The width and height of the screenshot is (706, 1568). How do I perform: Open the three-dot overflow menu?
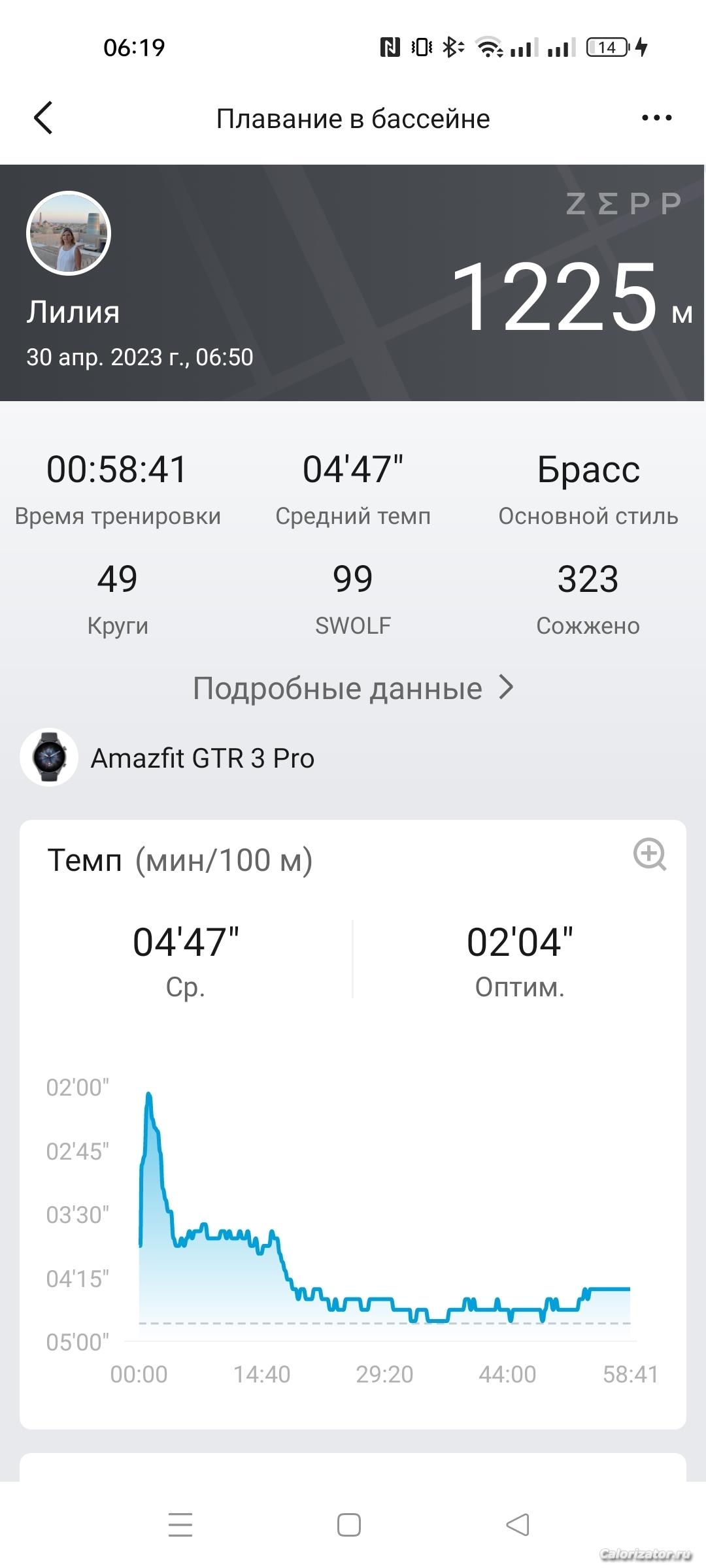656,118
